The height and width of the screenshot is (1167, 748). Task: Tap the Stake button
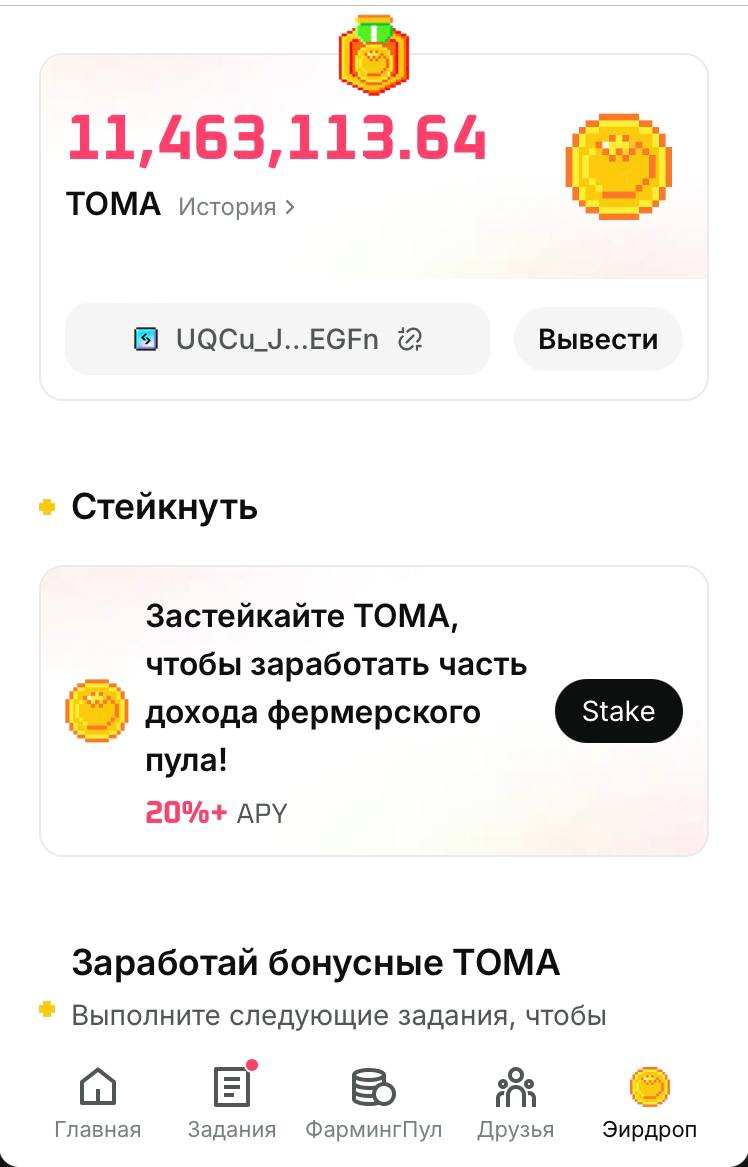pyautogui.click(x=618, y=711)
